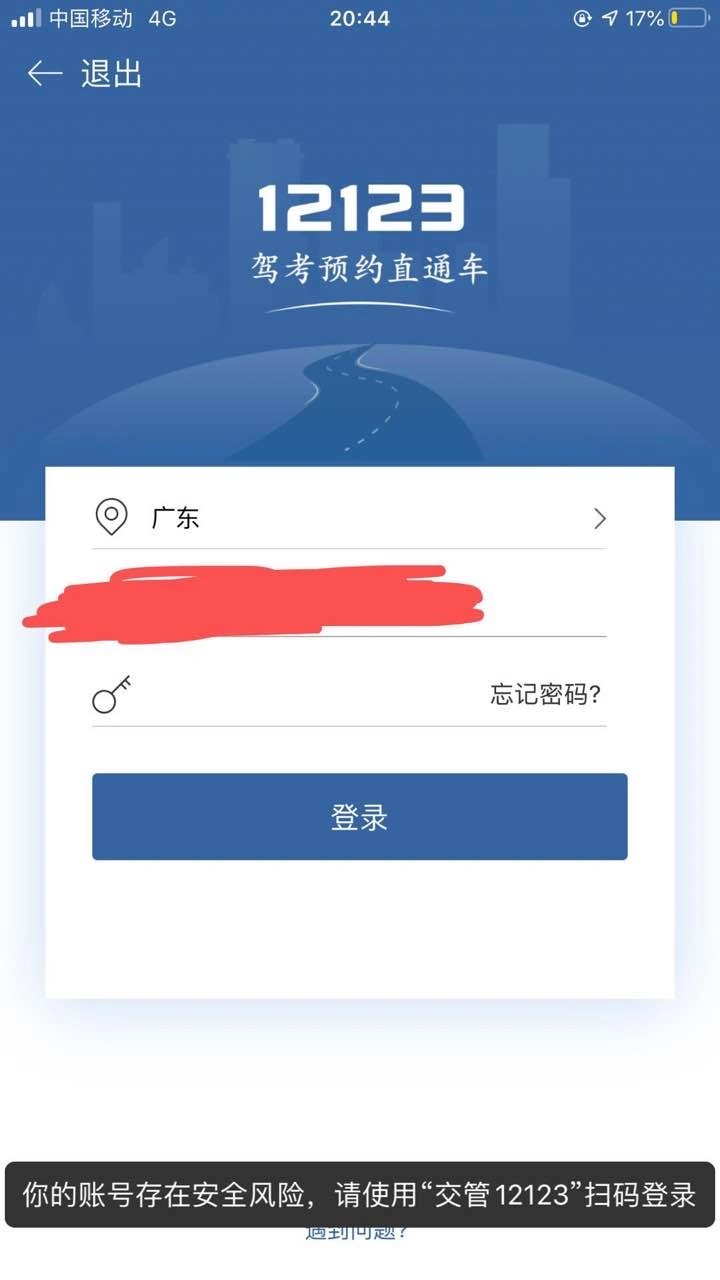Tap the 退出 back arrow
This screenshot has height=1280, width=720.
pos(44,74)
